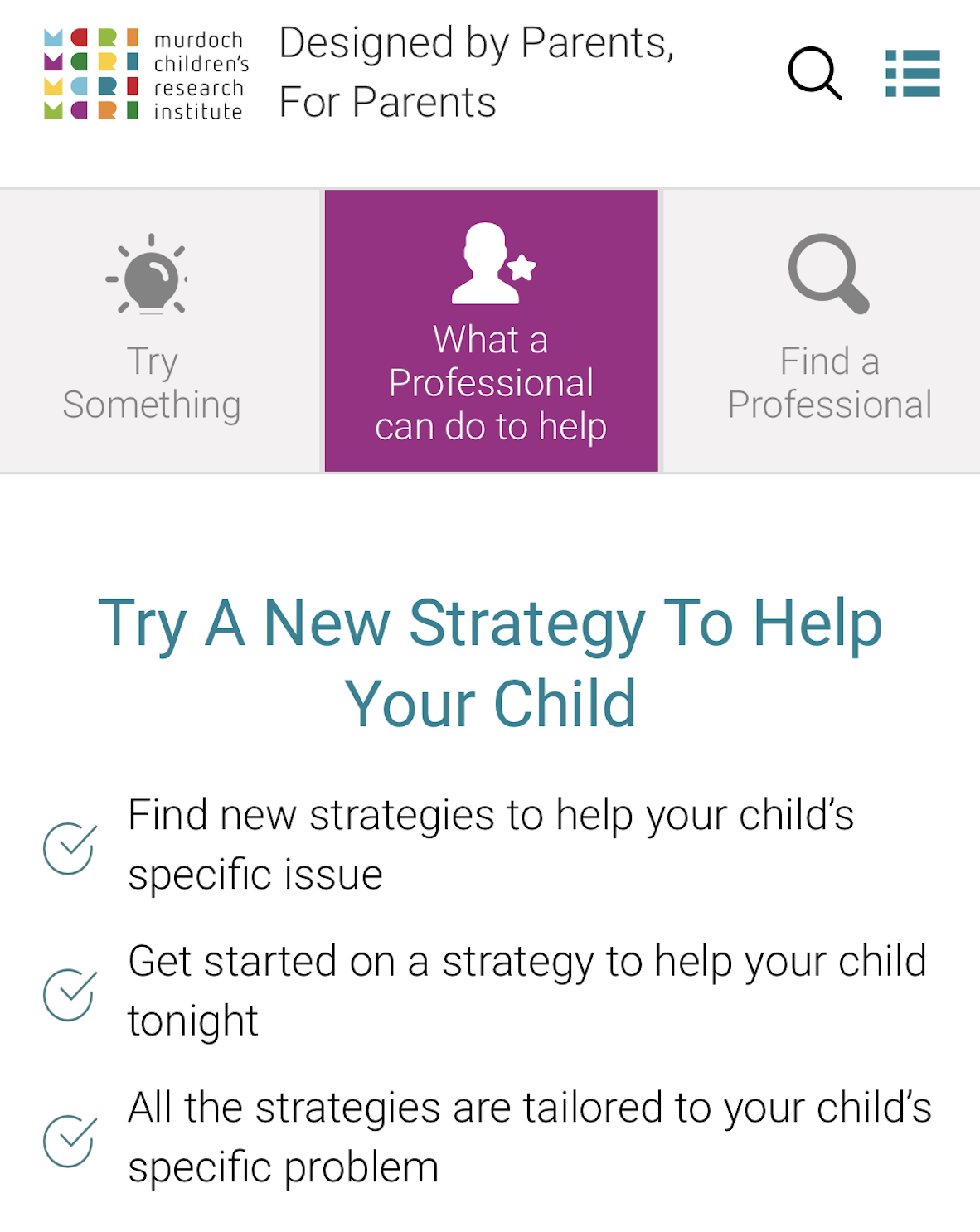This screenshot has width=980, height=1232.
Task: Select the lightbulb icon above Try Something
Action: [x=149, y=274]
